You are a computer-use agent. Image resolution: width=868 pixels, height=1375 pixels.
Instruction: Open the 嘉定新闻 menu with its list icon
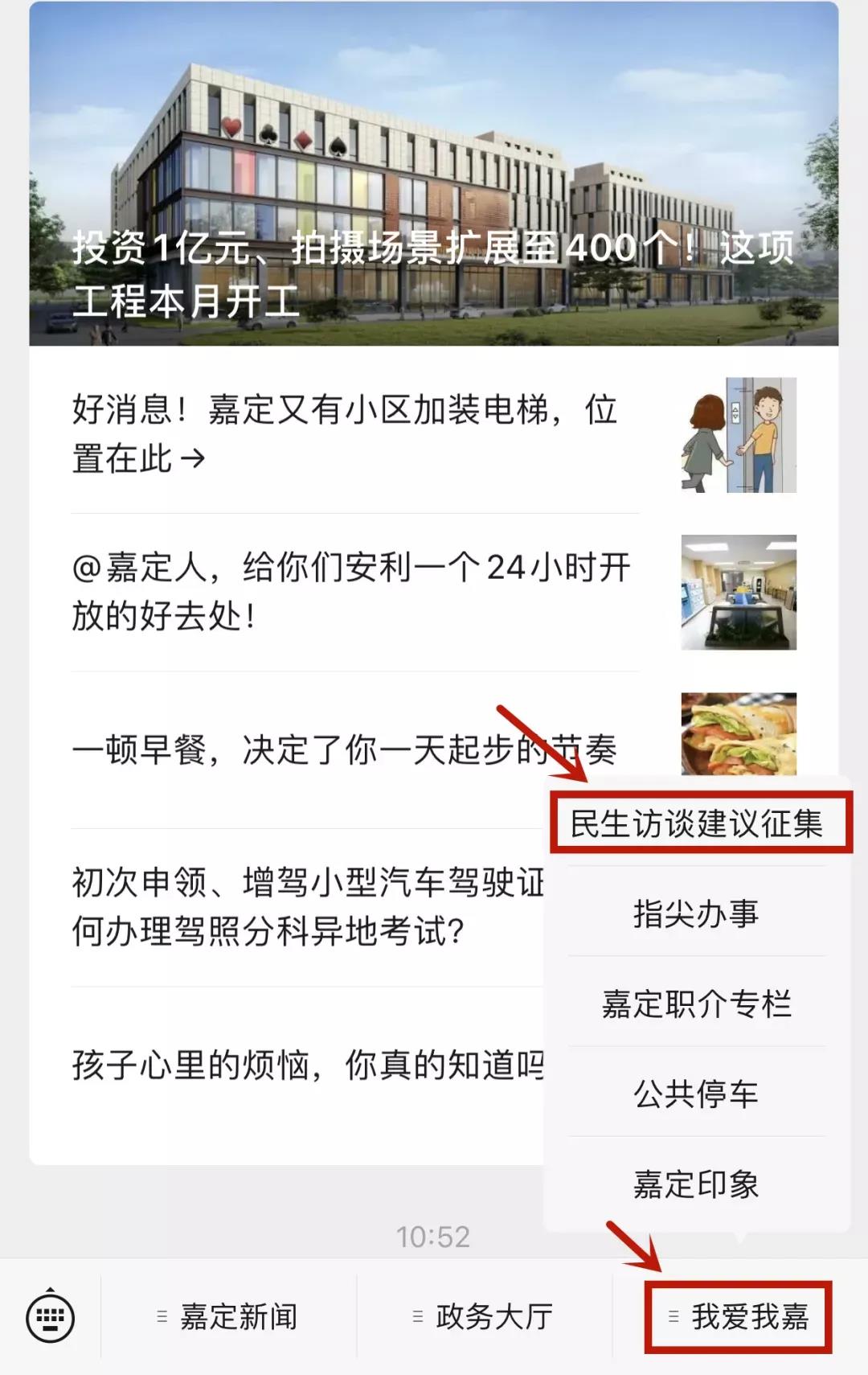[163, 1315]
